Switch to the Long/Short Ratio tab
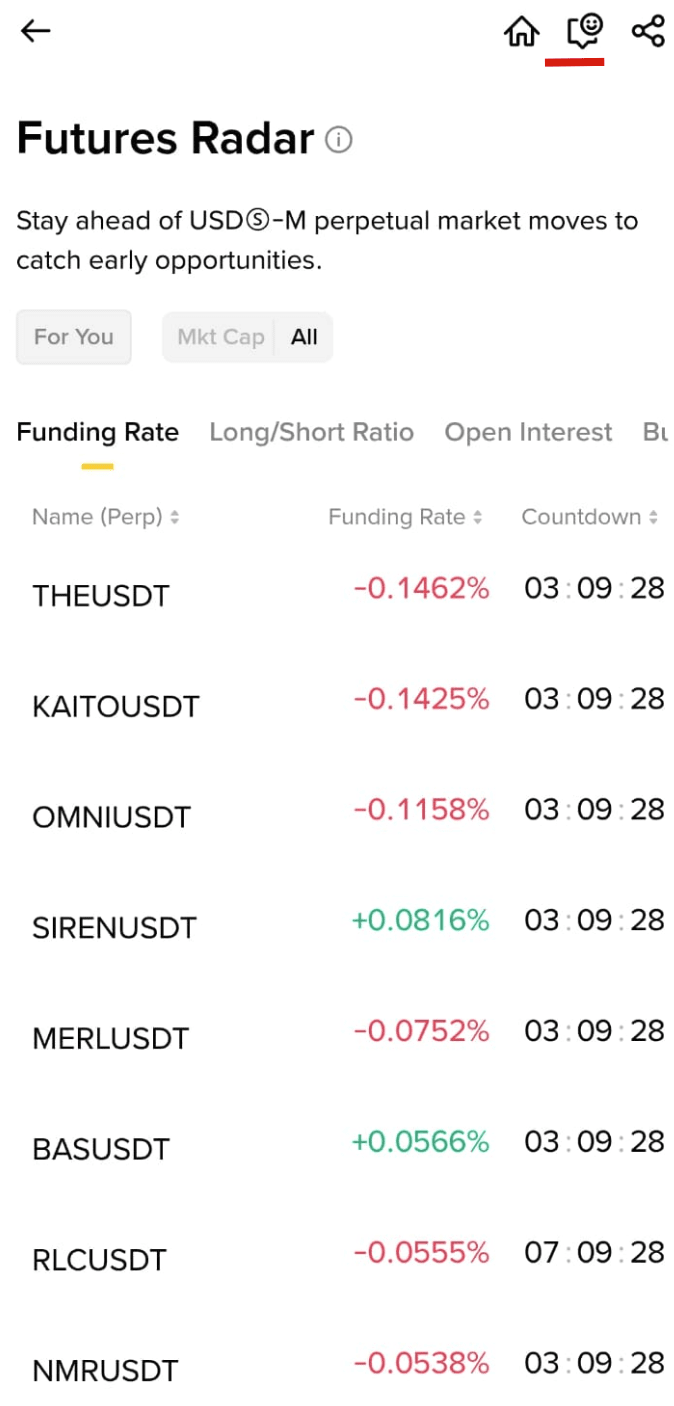Image resolution: width=674 pixels, height=1406 pixels. [x=311, y=432]
